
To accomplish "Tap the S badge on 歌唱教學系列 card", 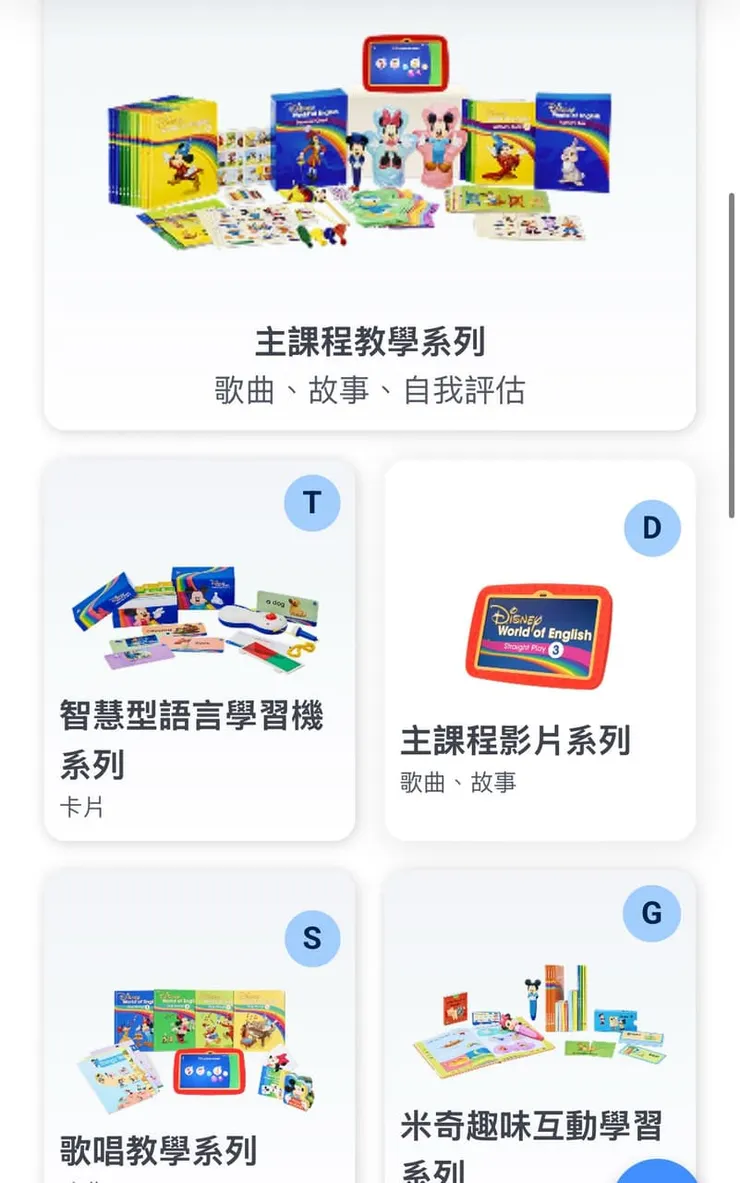I will pos(312,939).
